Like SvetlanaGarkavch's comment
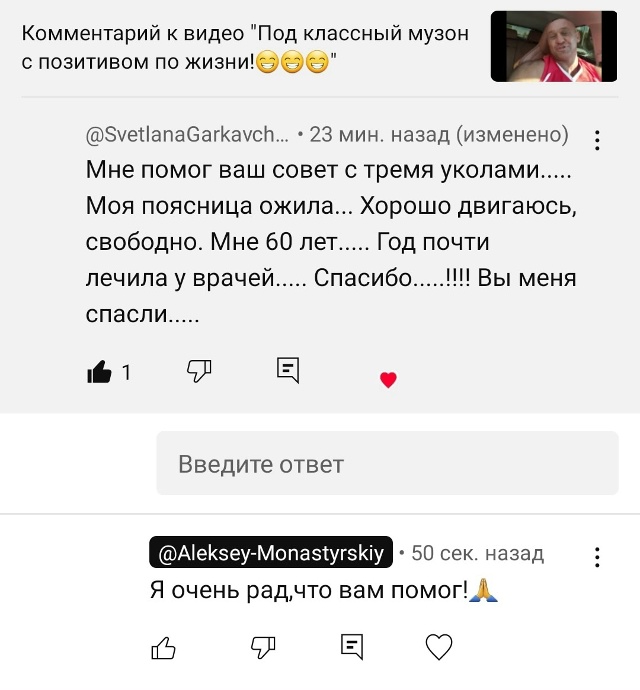Screen dimensions: 640x690 [100, 373]
